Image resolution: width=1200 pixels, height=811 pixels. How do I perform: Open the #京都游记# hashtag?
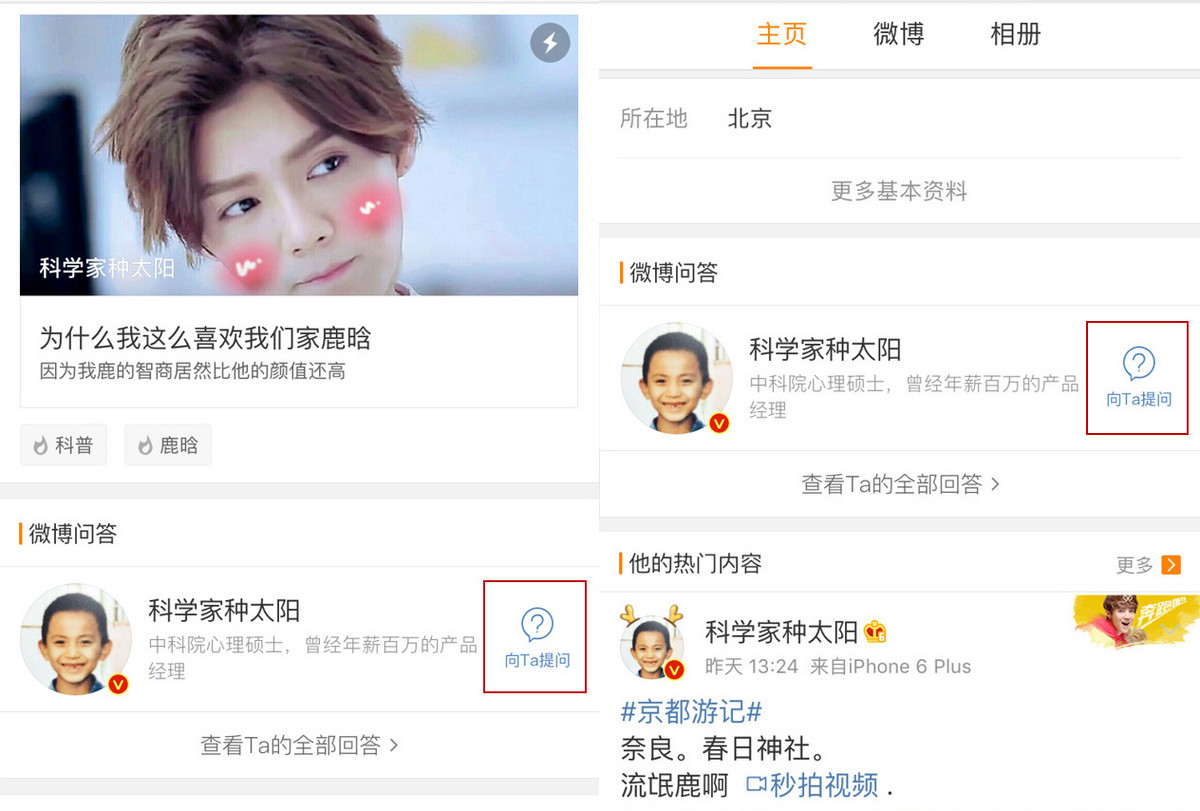coord(691,712)
